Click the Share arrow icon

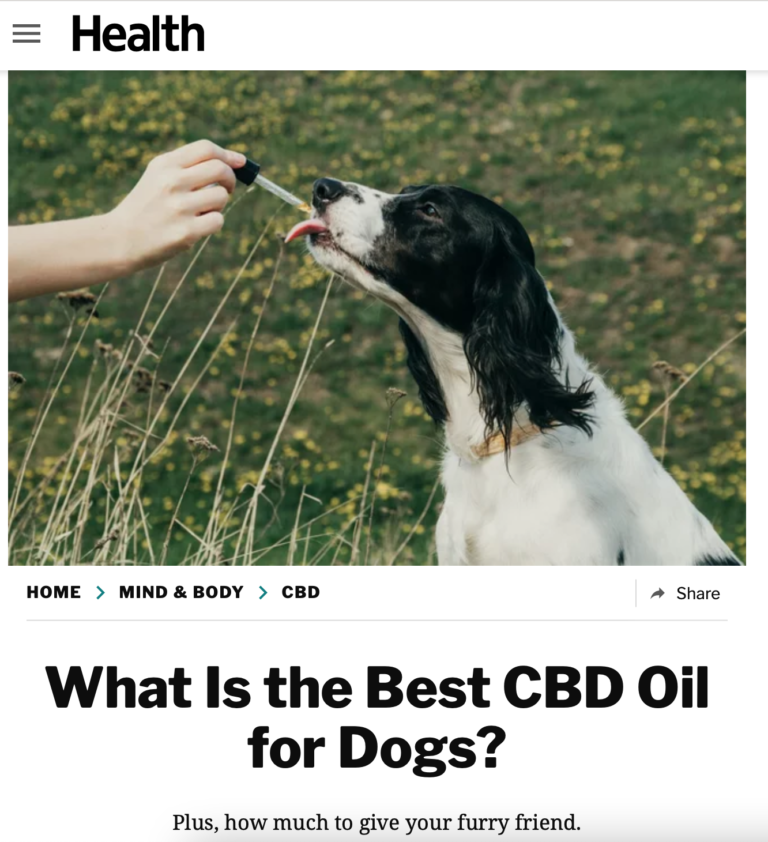click(659, 592)
